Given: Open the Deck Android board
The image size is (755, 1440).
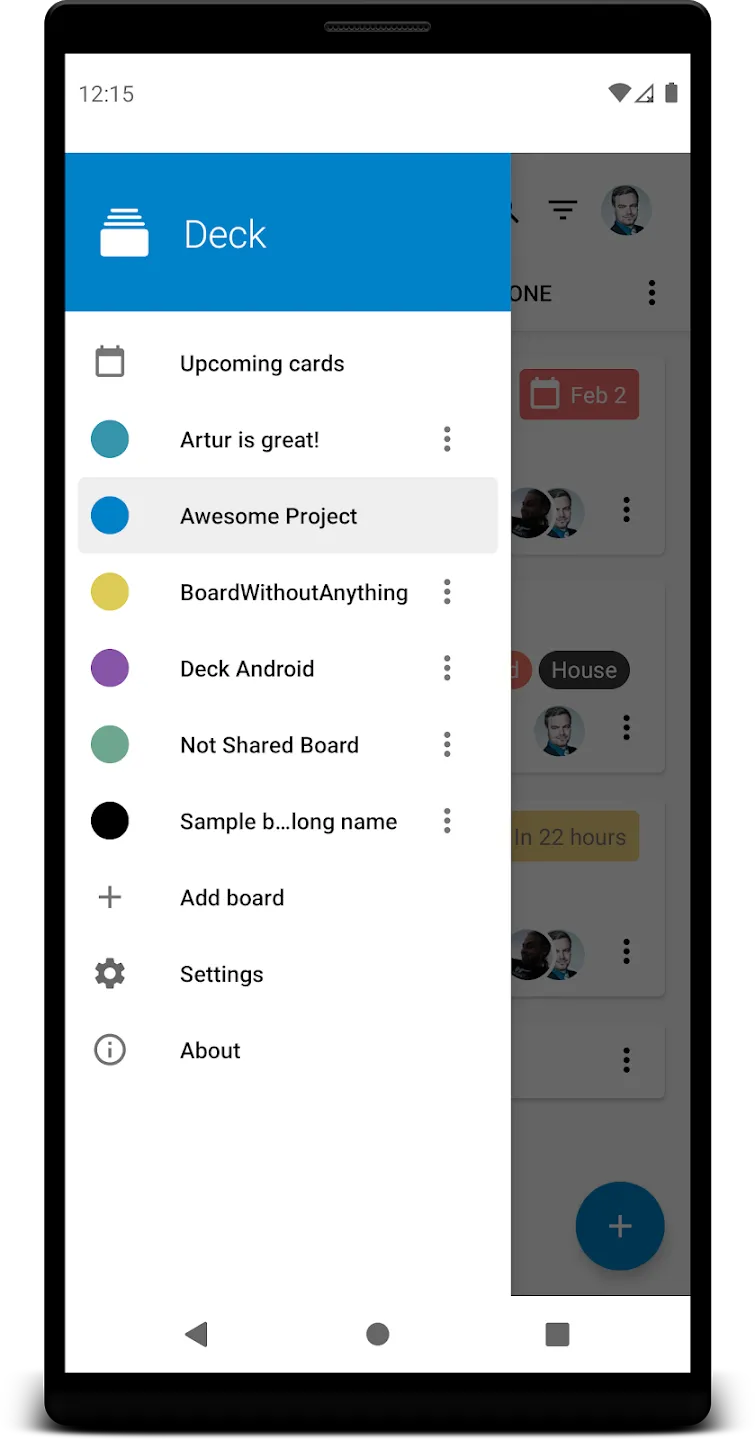Looking at the screenshot, I should pos(249,669).
